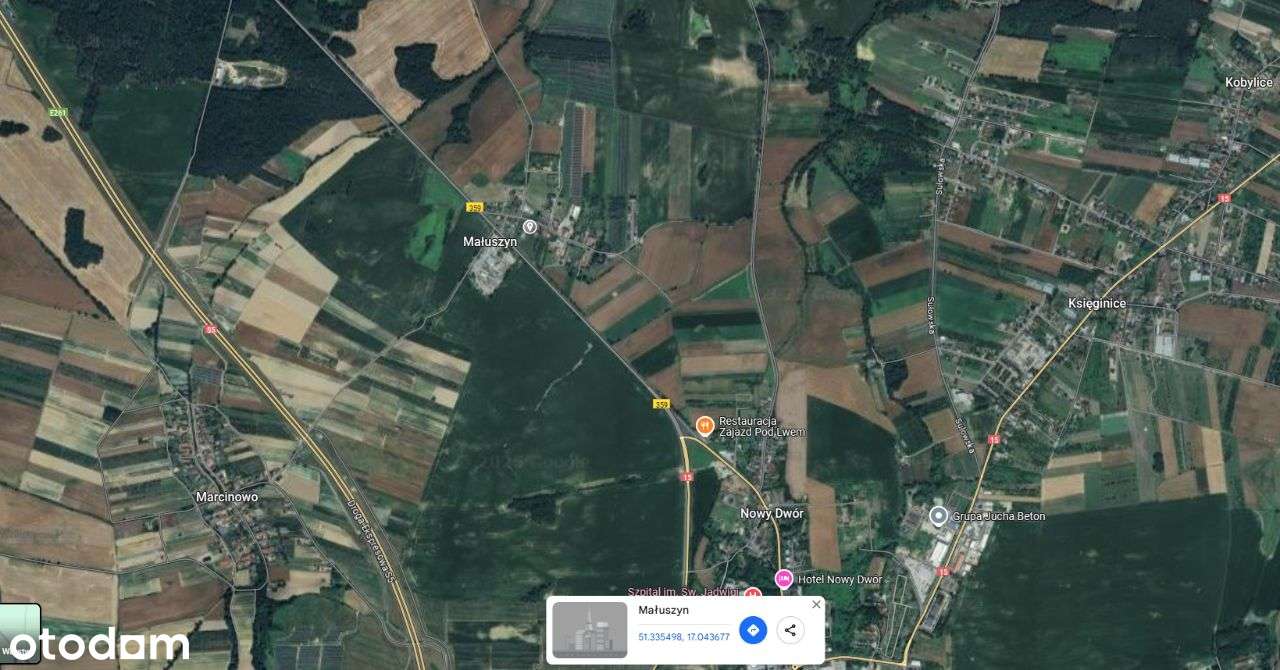The height and width of the screenshot is (670, 1280).
Task: Open the Małuszyn place thumbnail
Action: pyautogui.click(x=590, y=630)
